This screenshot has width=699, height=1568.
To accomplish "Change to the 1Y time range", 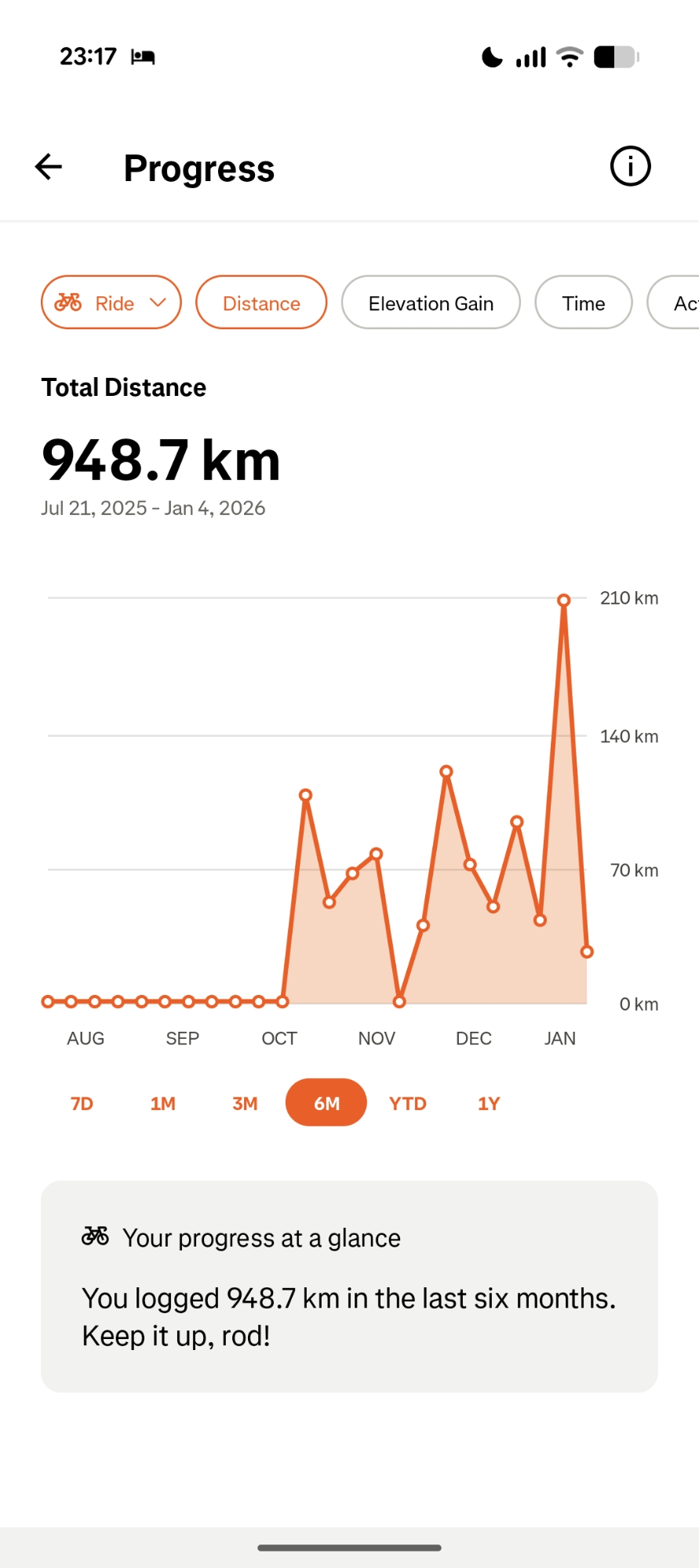I will tap(489, 1103).
